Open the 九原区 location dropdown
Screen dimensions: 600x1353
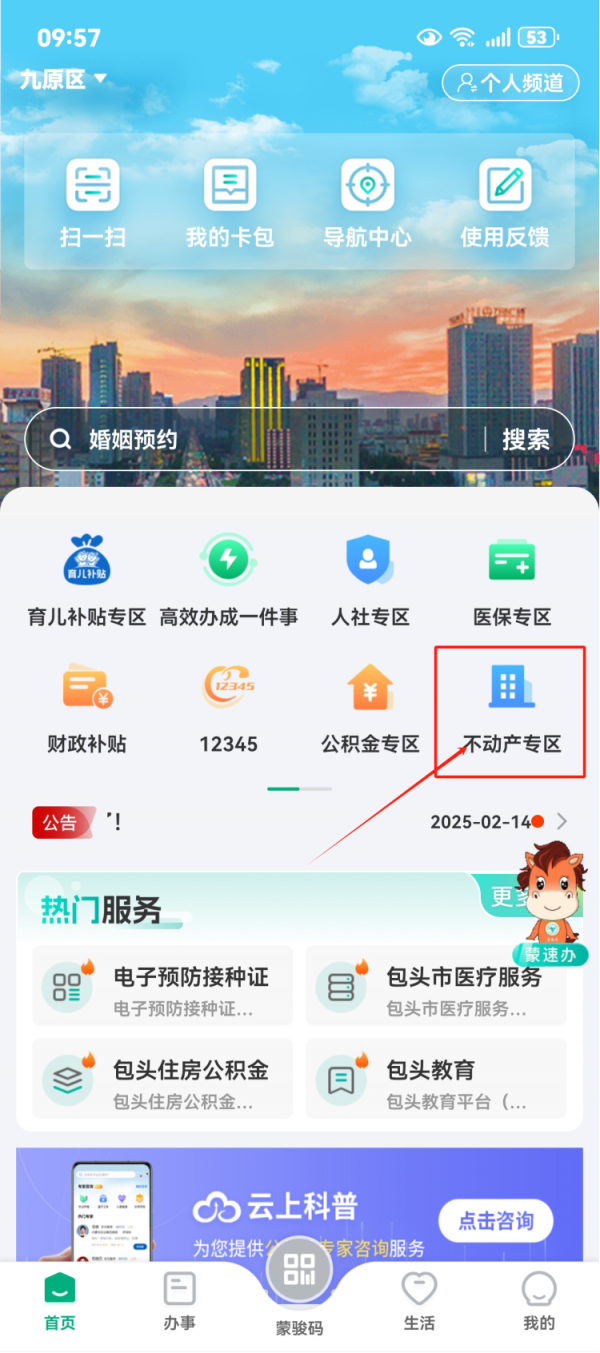click(x=63, y=80)
